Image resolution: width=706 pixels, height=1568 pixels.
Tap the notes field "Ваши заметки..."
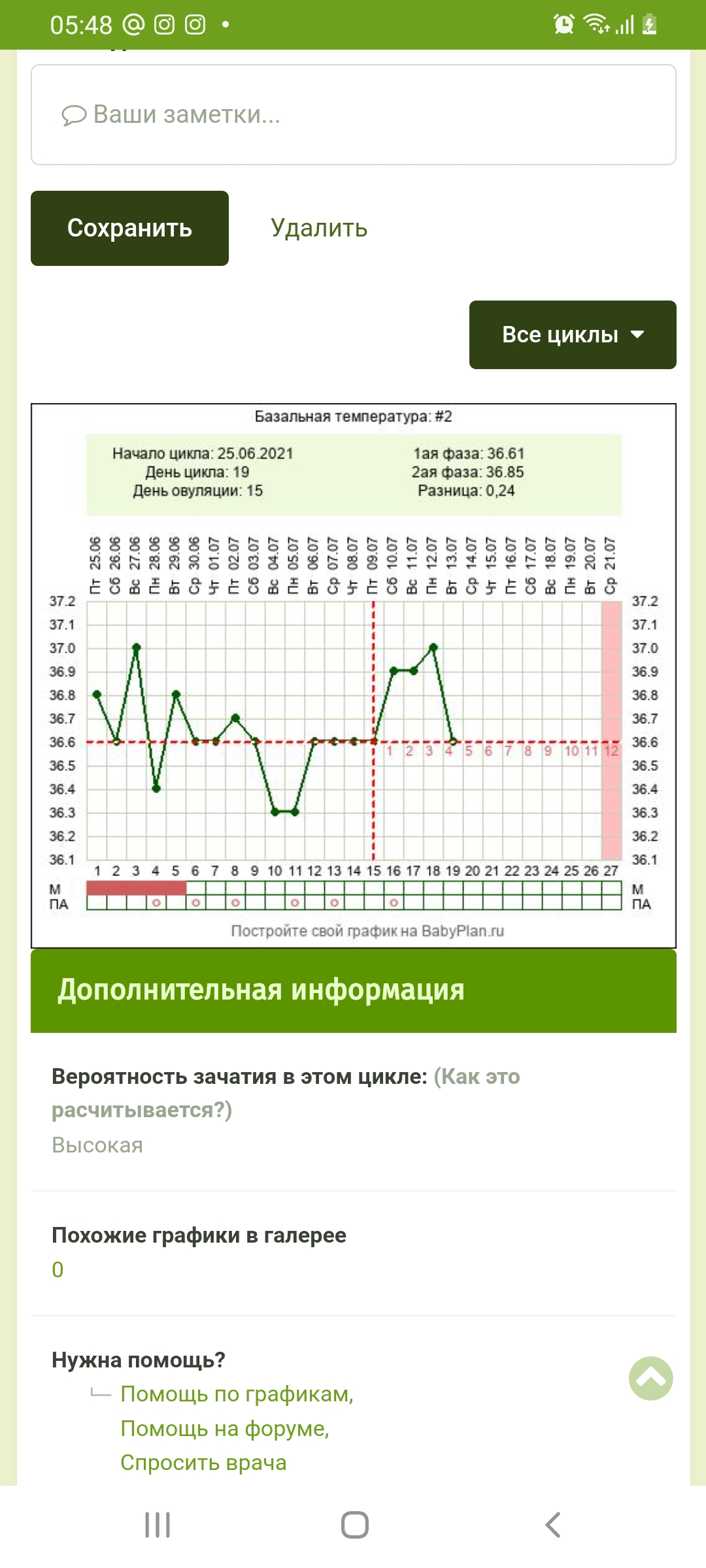(353, 114)
